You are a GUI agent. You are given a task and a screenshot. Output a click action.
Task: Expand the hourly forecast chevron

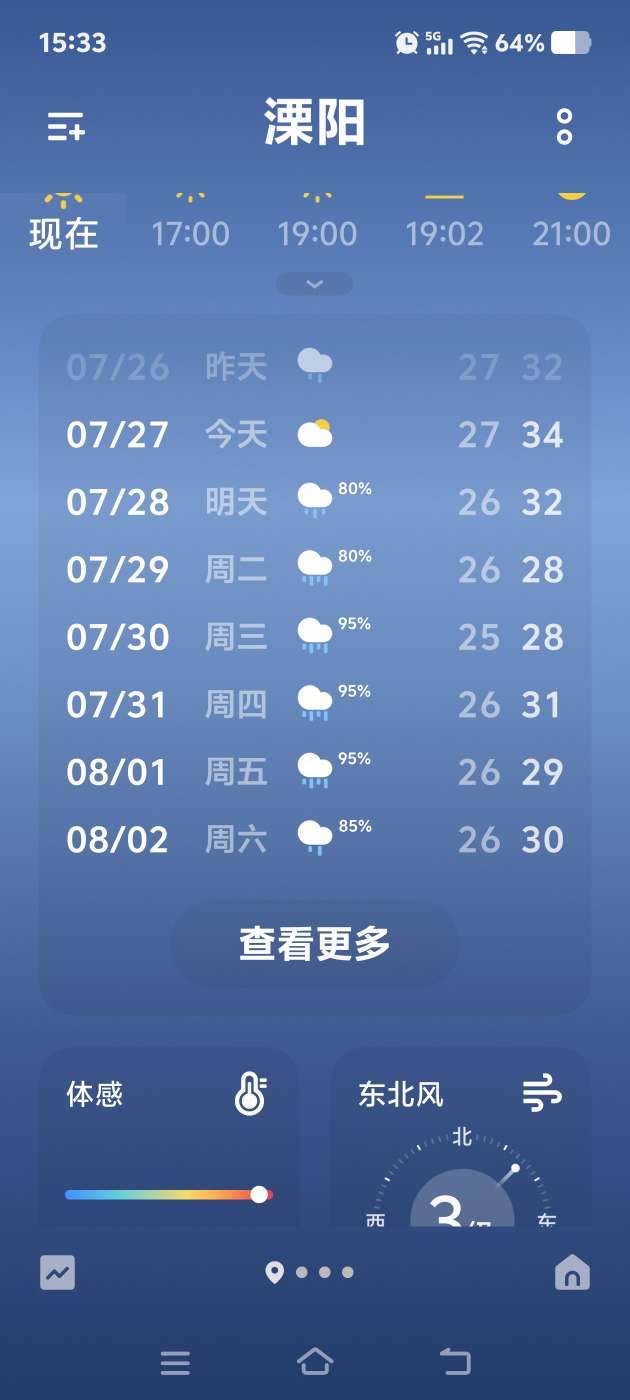pos(315,284)
